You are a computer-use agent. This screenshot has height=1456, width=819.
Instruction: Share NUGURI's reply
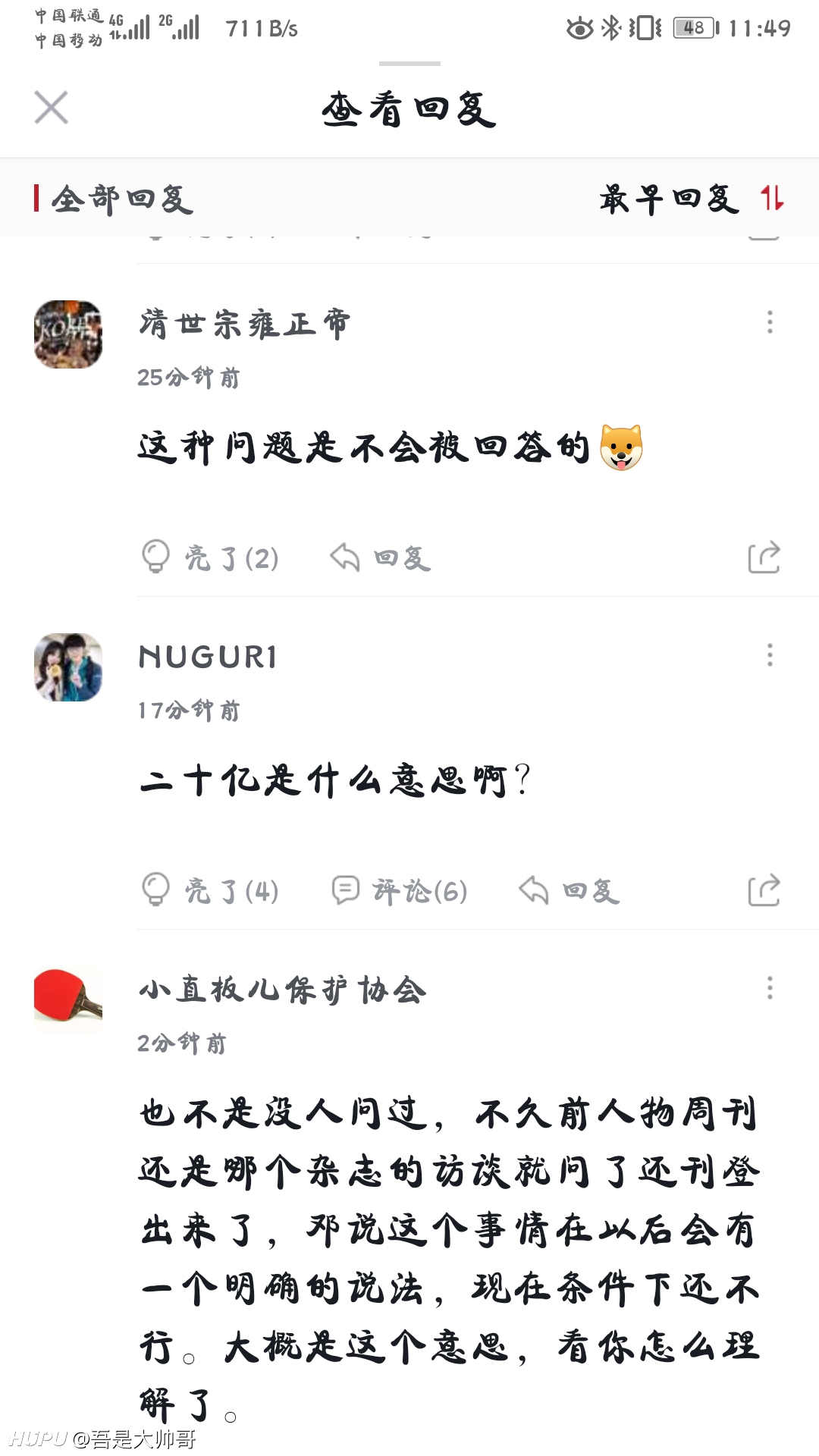[764, 890]
